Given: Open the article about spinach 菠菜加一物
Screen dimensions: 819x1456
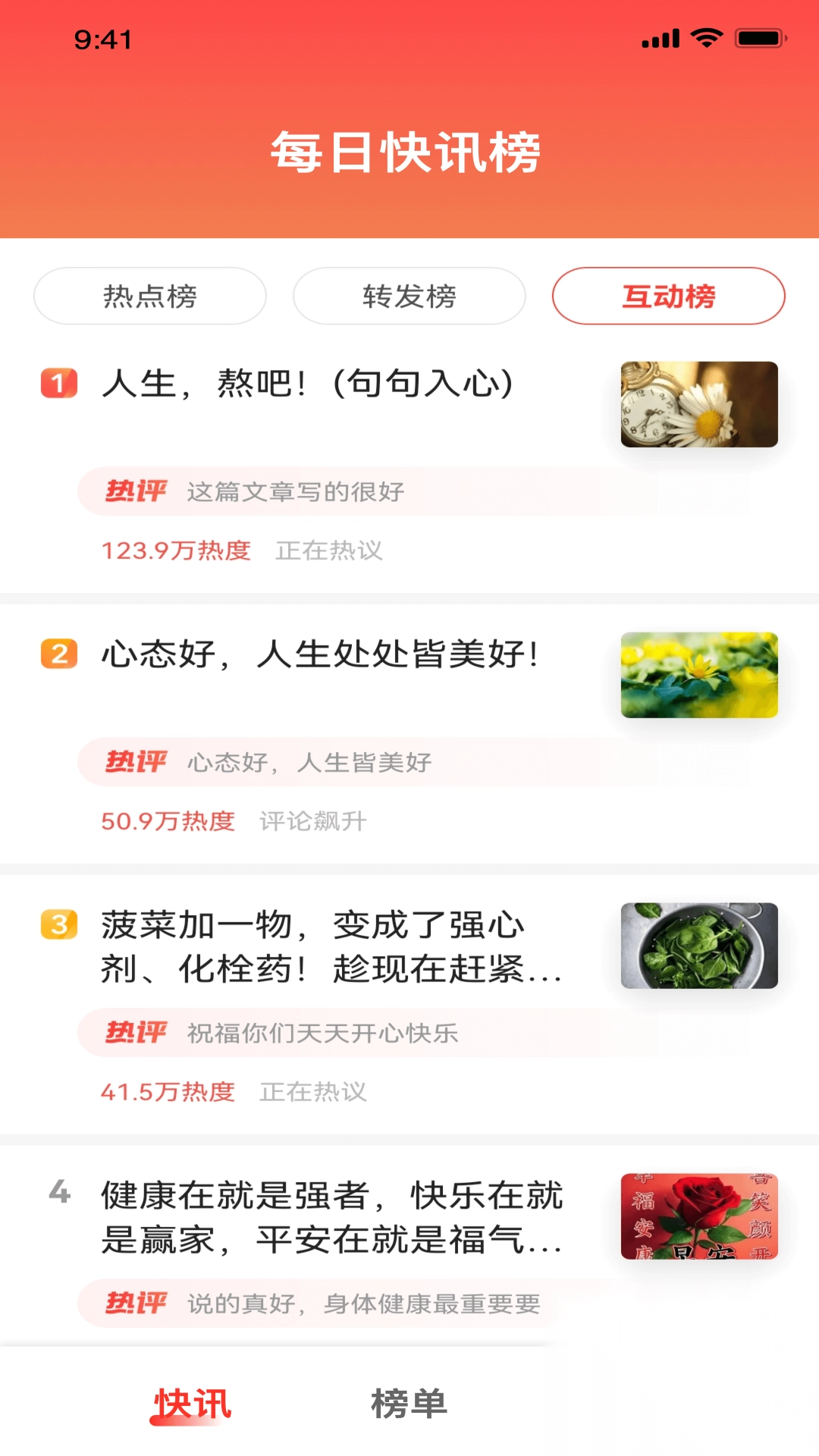Looking at the screenshot, I should (x=326, y=948).
